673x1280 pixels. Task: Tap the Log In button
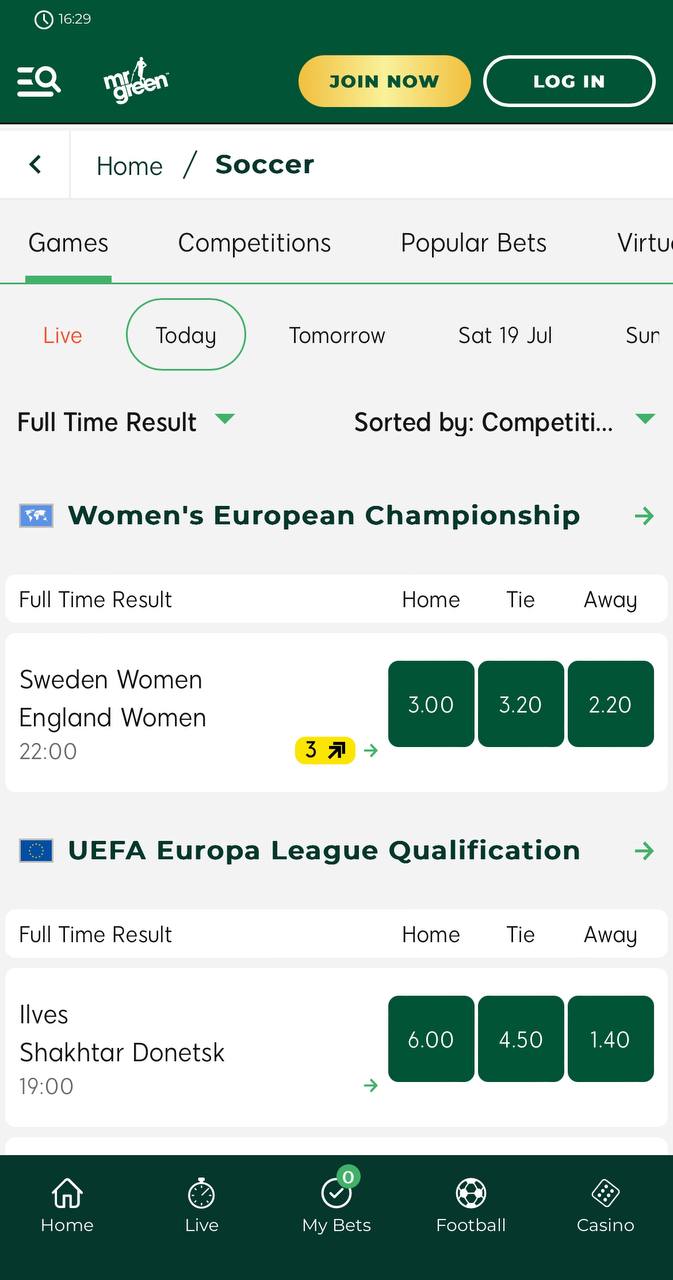pyautogui.click(x=569, y=81)
